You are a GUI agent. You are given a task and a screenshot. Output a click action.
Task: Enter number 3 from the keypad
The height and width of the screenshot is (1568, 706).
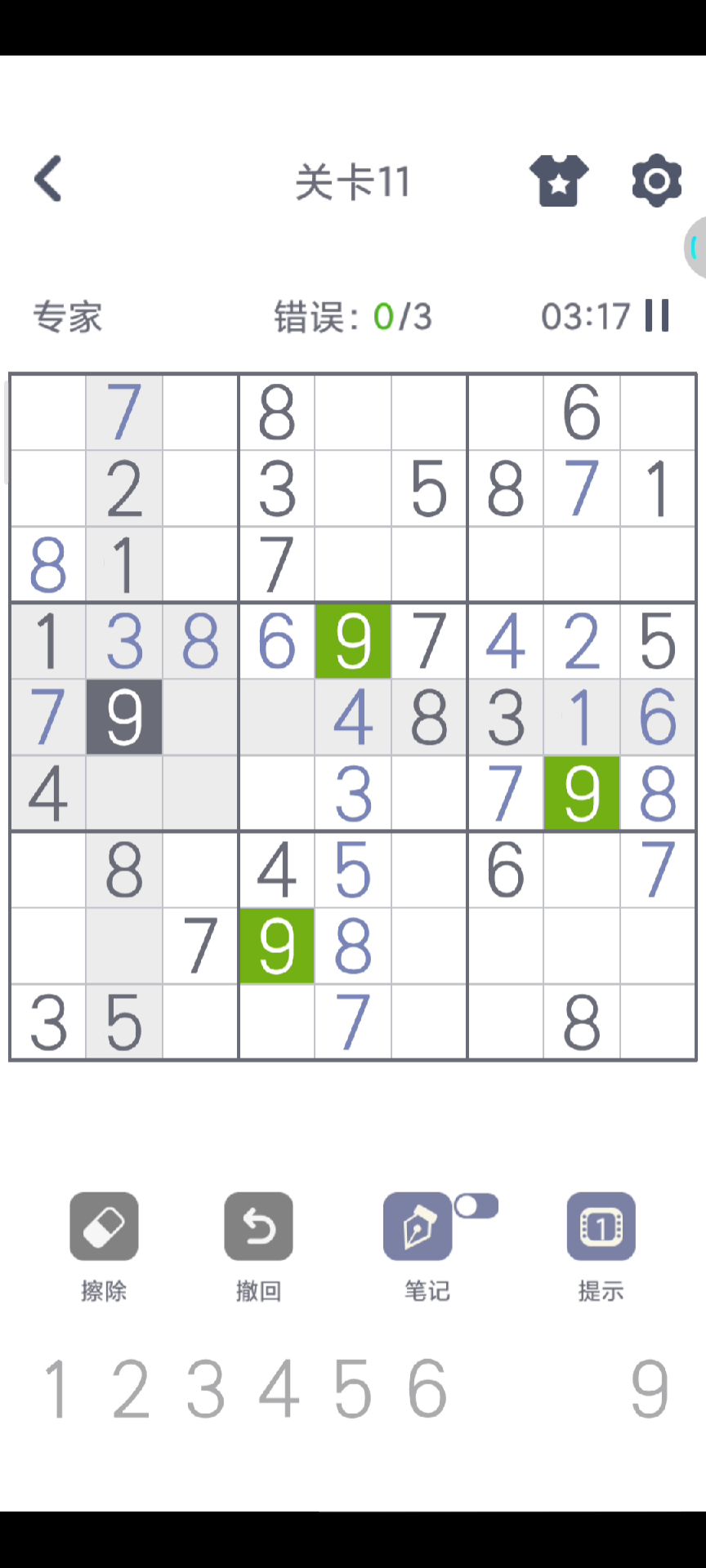[x=205, y=1388]
